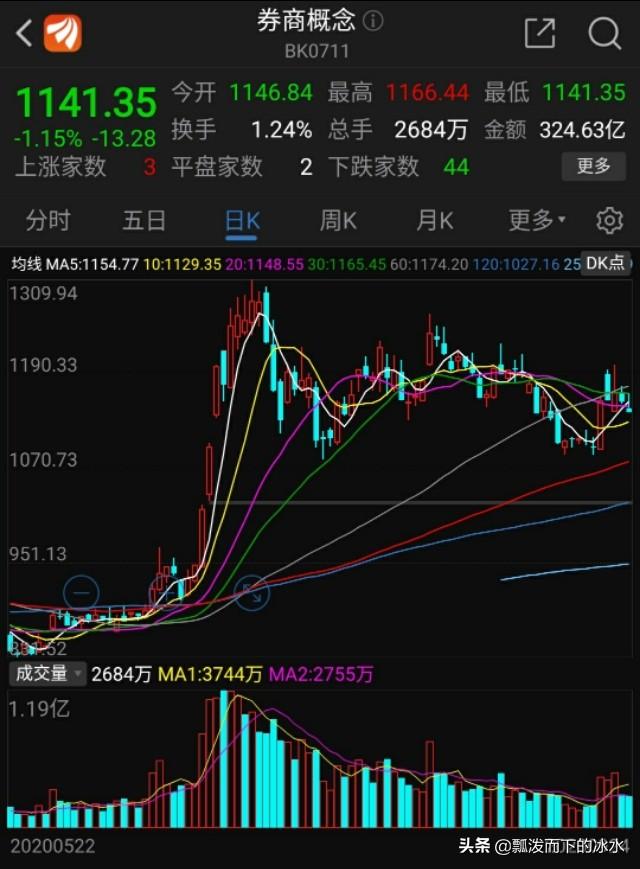Switch to the 月K tab
Image resolution: width=640 pixels, height=869 pixels.
[435, 220]
